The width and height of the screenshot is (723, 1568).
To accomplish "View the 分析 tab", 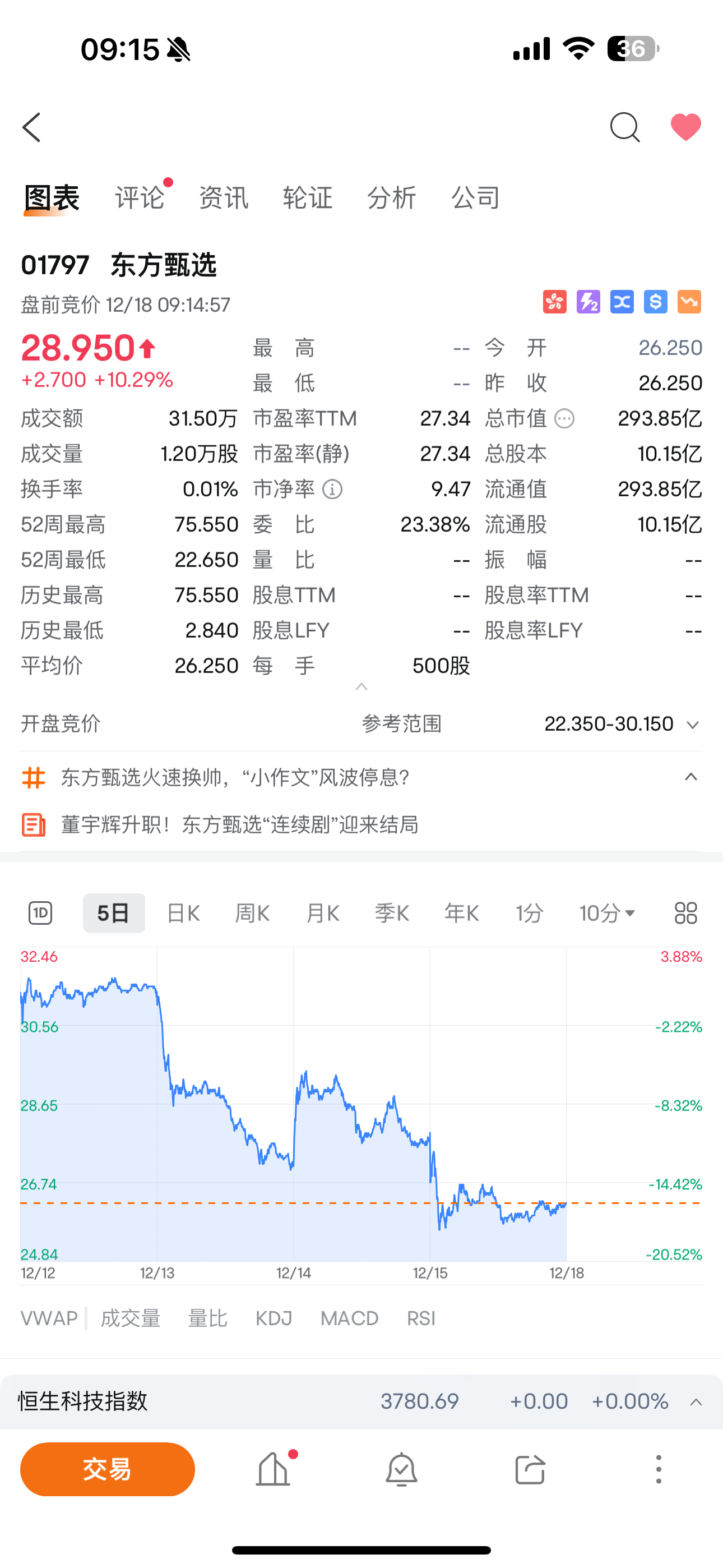I will point(391,198).
